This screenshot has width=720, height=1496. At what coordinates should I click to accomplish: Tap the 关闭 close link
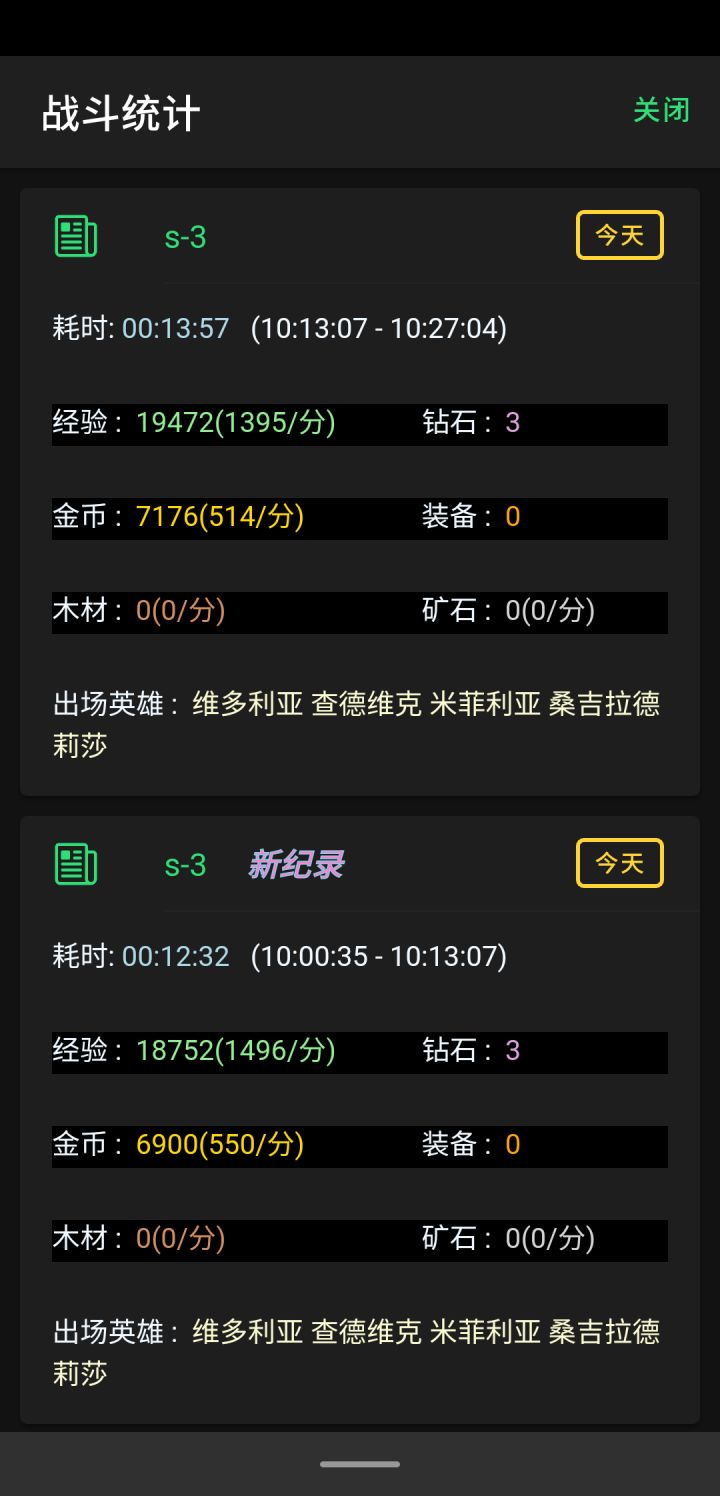tap(659, 110)
